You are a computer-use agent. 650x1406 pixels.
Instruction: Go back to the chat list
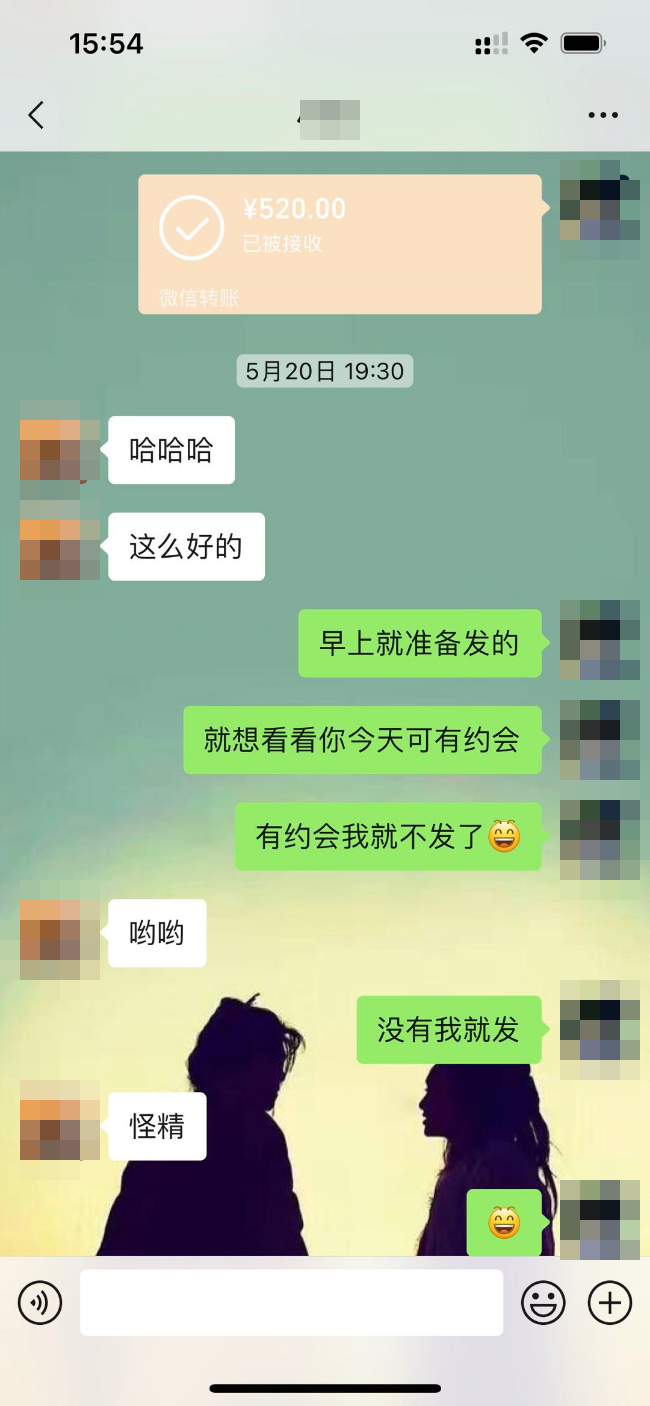[x=36, y=115]
